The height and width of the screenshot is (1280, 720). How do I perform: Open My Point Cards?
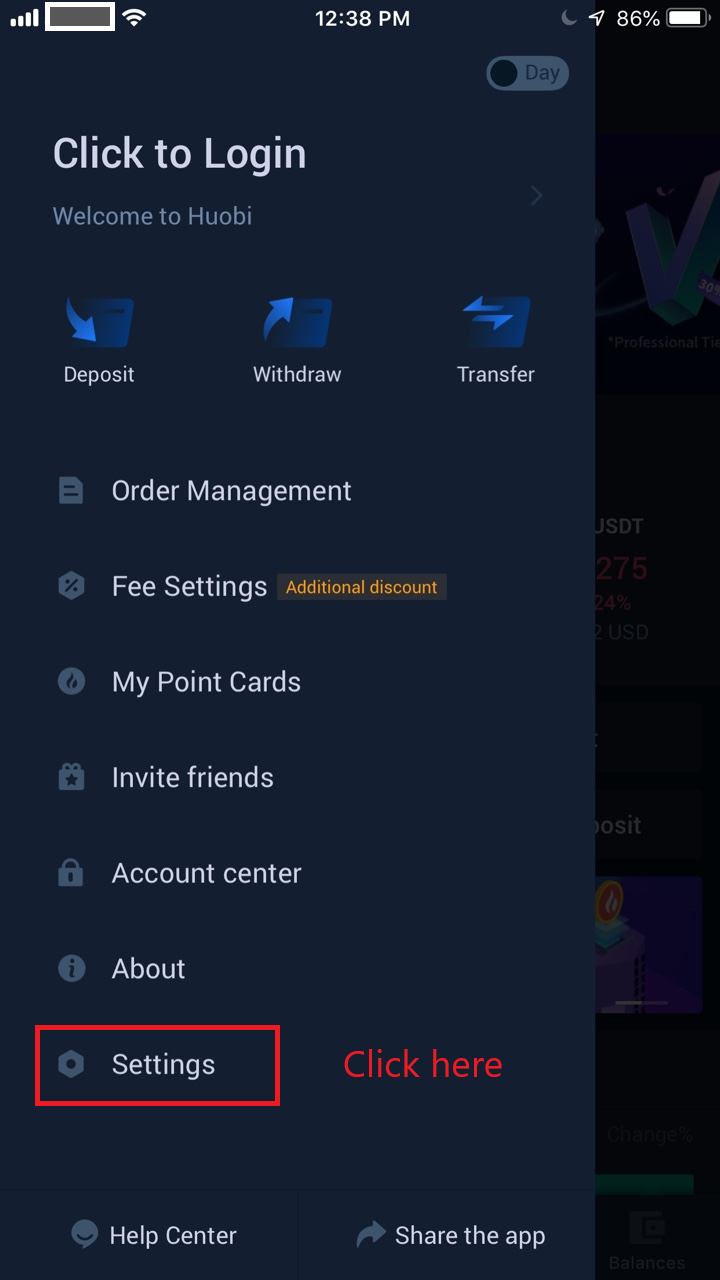click(206, 682)
